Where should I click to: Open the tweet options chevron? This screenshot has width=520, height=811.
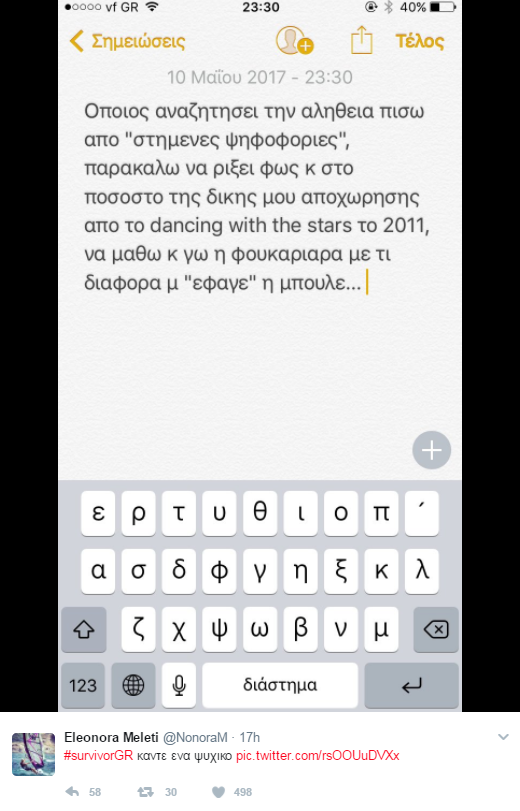click(x=503, y=737)
